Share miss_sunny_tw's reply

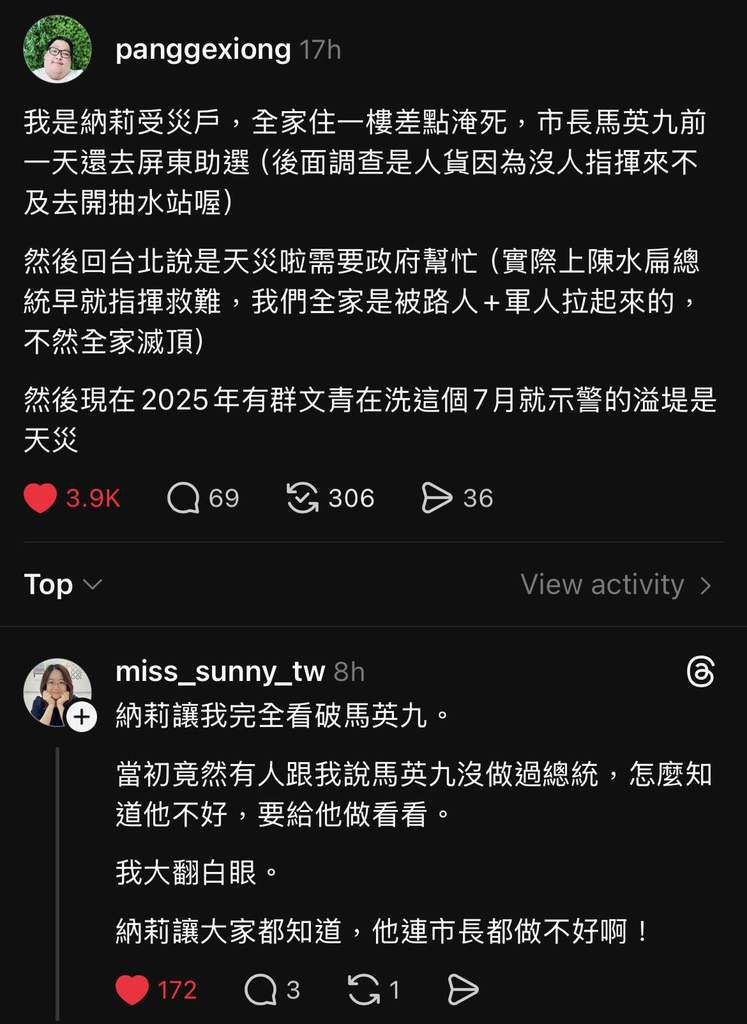tap(463, 990)
